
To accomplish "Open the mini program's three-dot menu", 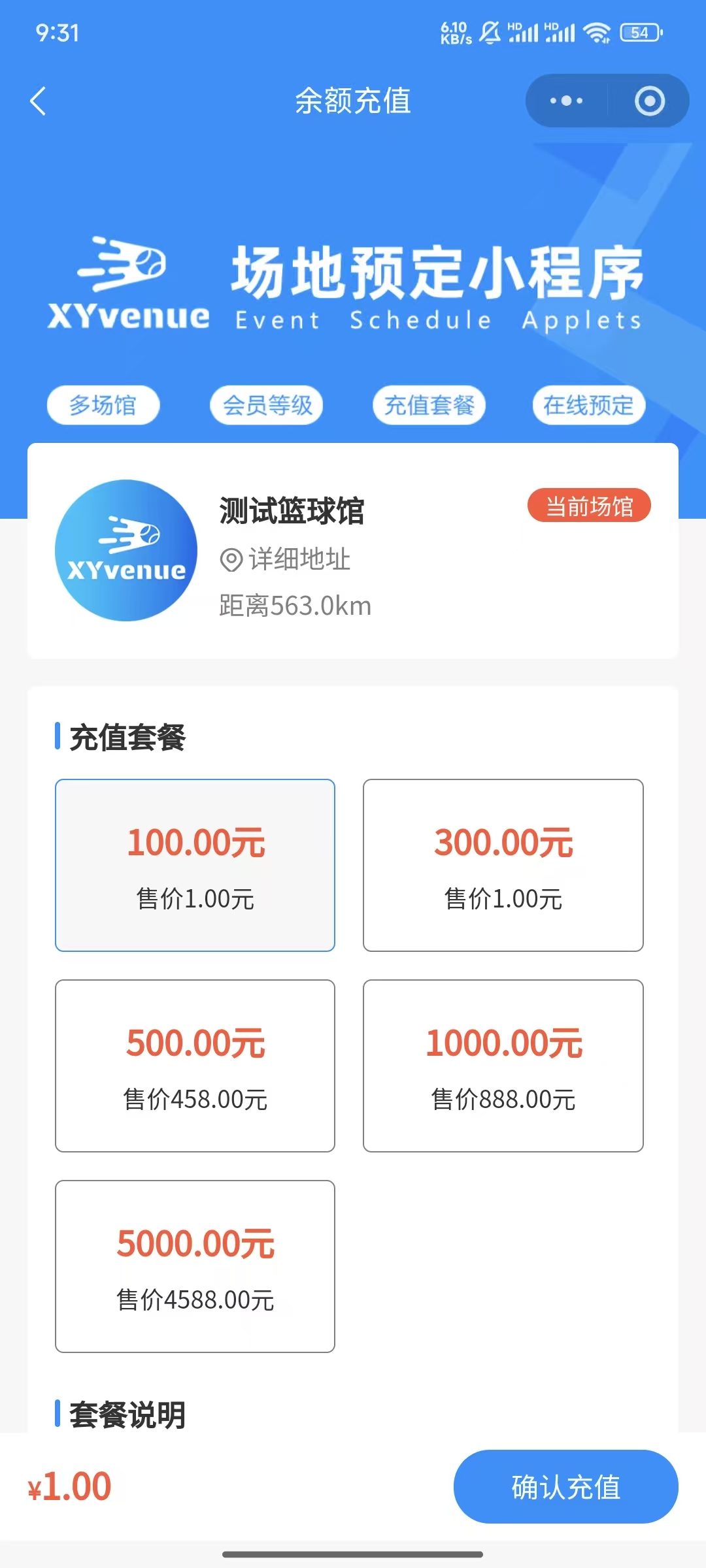I will pyautogui.click(x=566, y=101).
